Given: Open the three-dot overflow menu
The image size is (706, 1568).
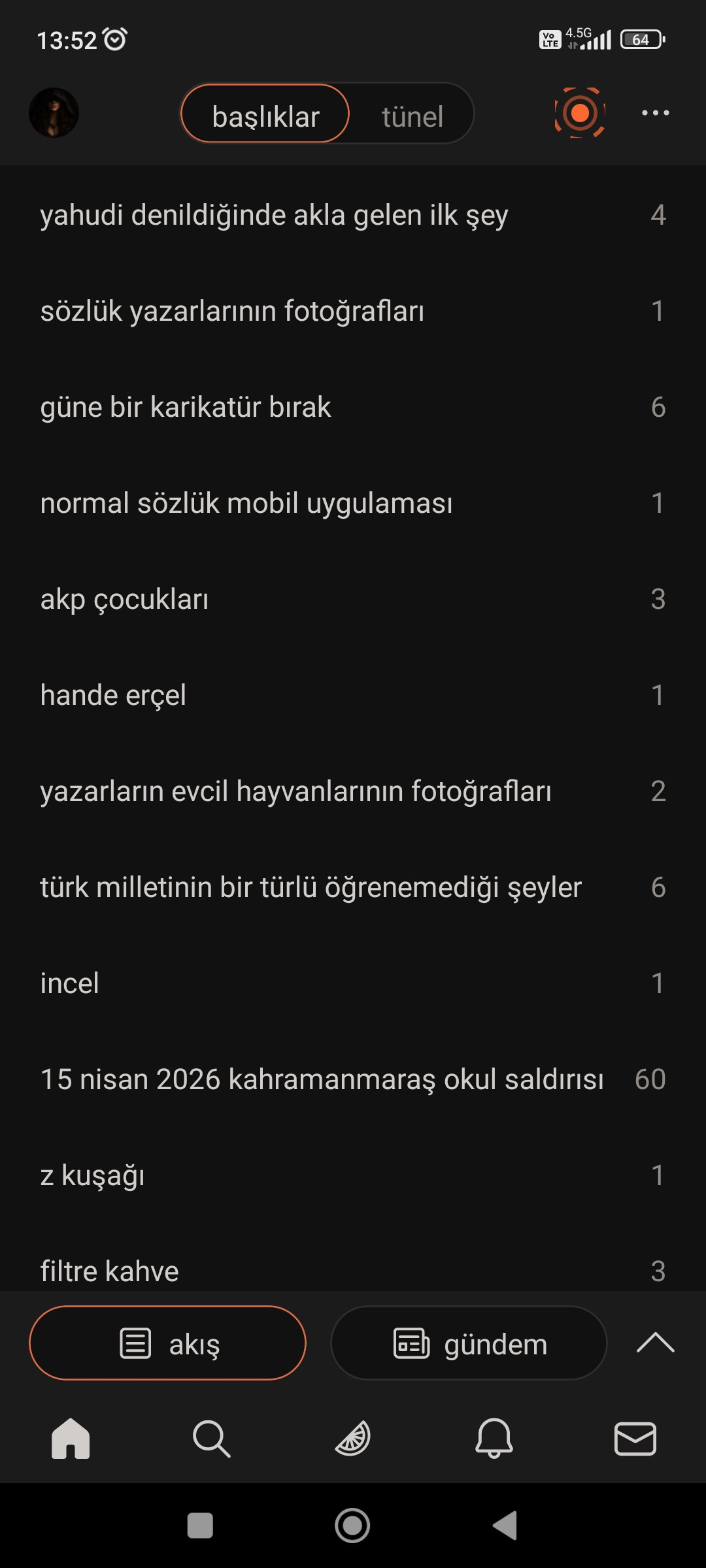Looking at the screenshot, I should pyautogui.click(x=655, y=113).
